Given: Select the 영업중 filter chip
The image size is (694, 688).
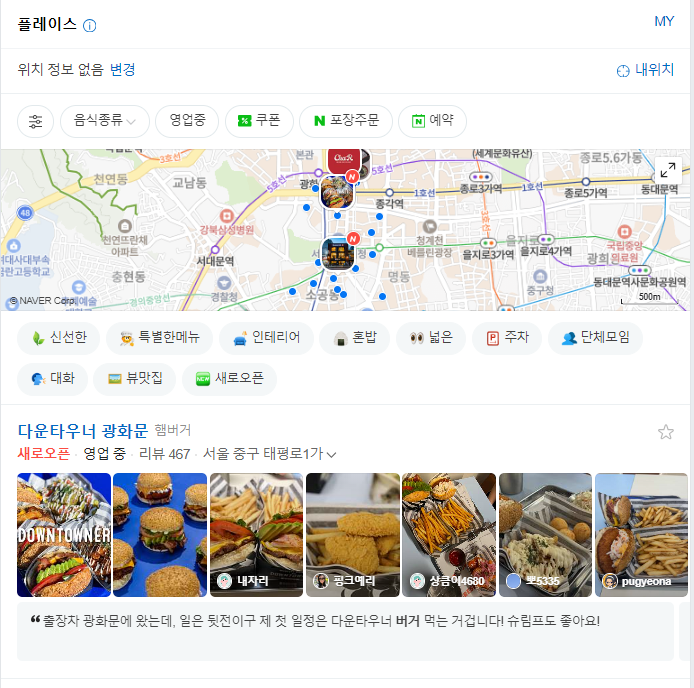Looking at the screenshot, I should pos(187,121).
